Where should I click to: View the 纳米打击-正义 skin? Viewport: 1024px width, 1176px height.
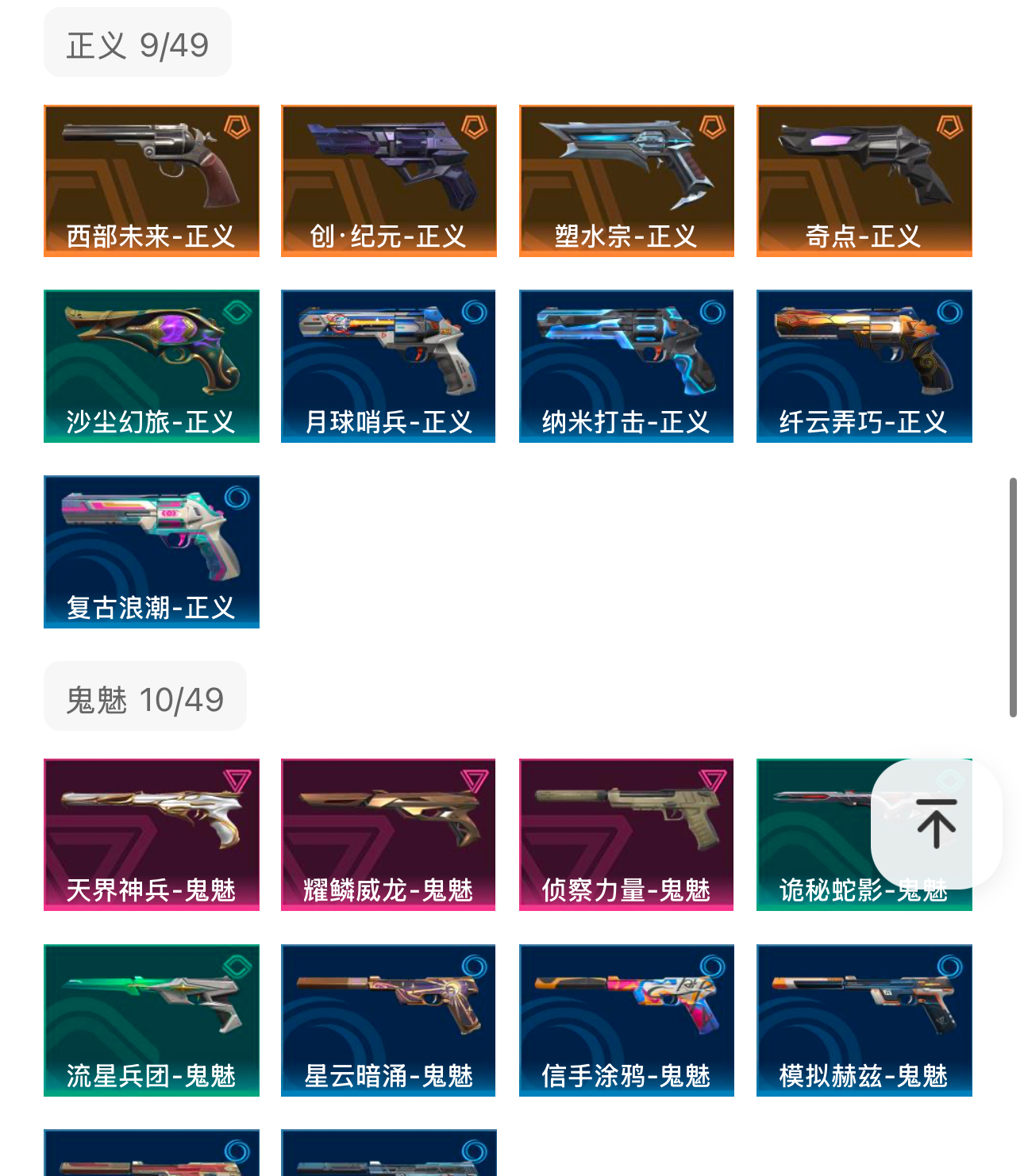coord(626,366)
